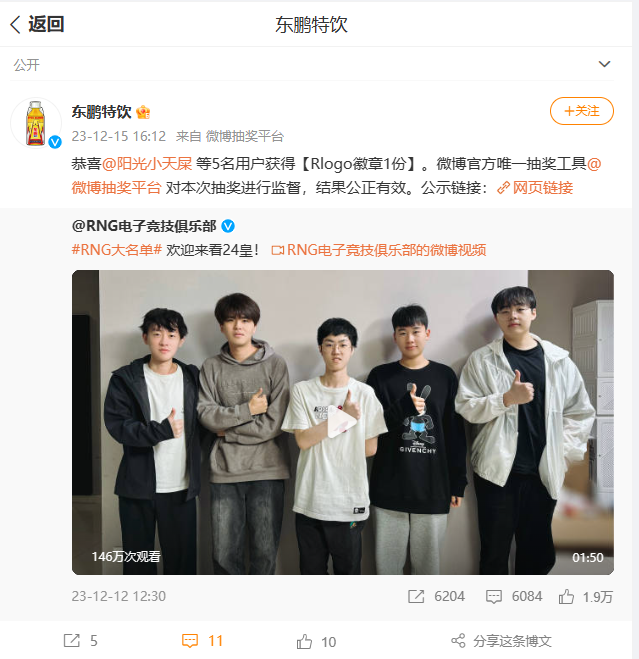Repost this 东鹏特饮 post (5)
The height and width of the screenshot is (659, 639).
[x=81, y=641]
